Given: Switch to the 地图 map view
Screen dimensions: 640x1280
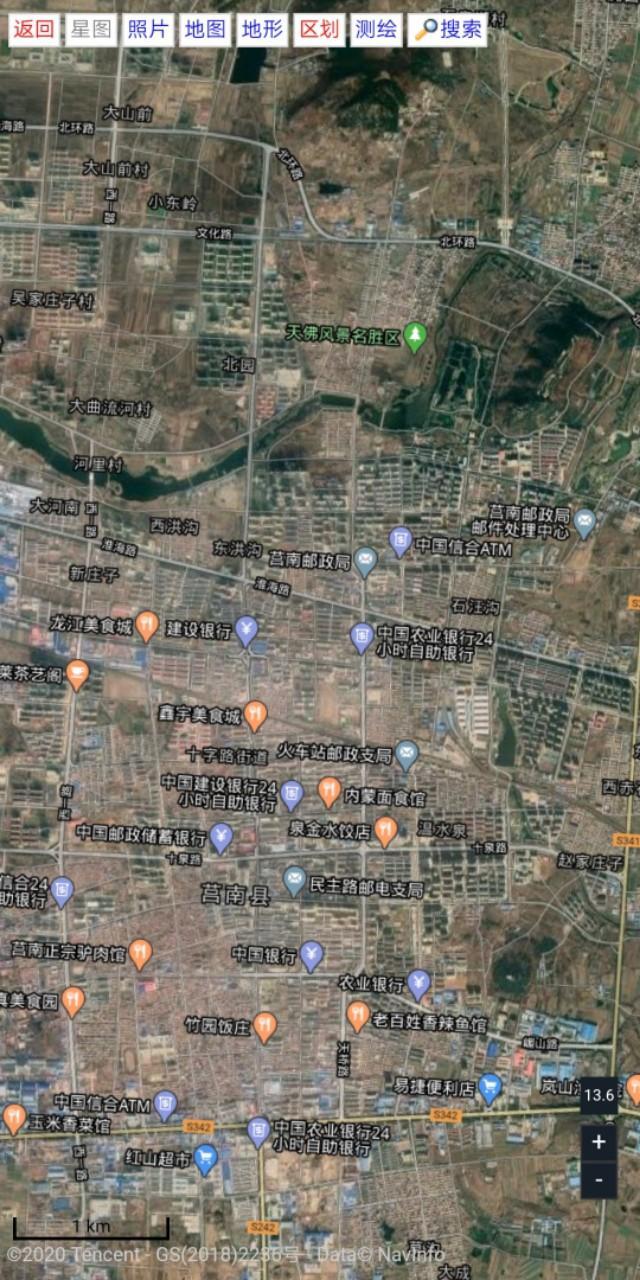Looking at the screenshot, I should tap(205, 30).
